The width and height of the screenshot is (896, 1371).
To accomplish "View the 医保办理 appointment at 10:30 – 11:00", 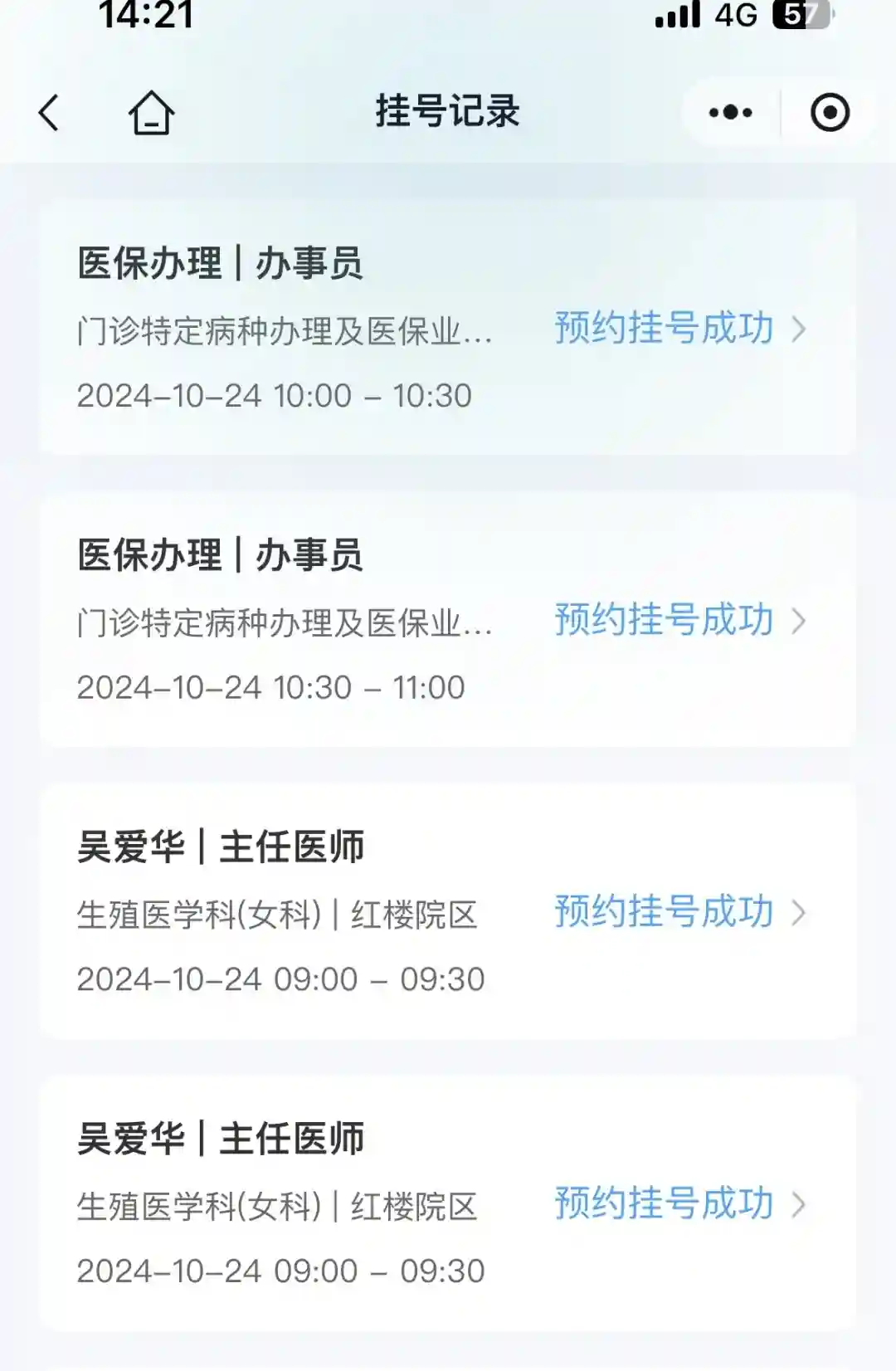I will (446, 620).
